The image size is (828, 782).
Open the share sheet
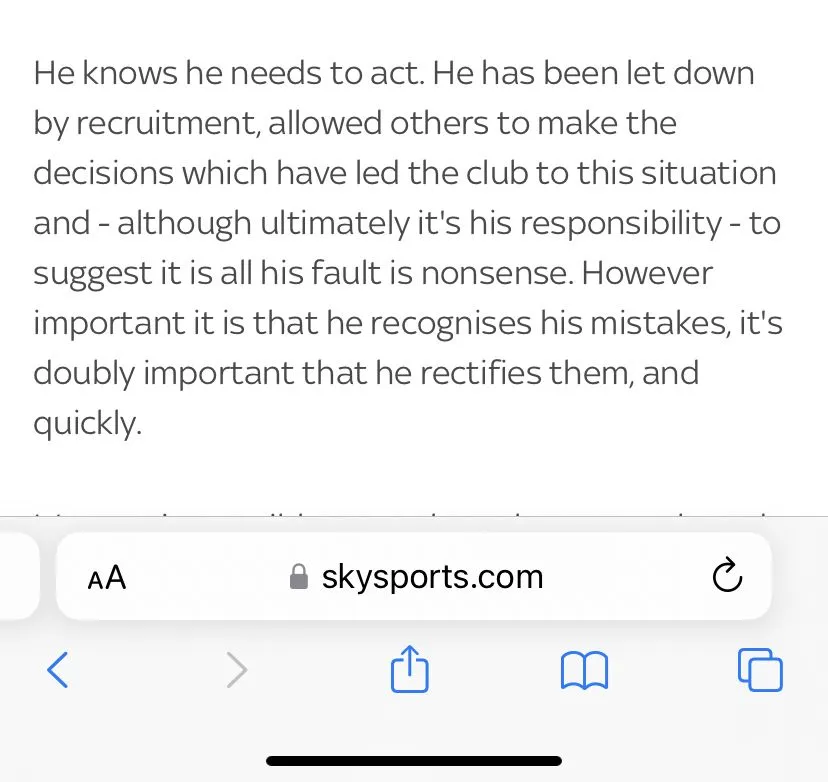tap(409, 669)
